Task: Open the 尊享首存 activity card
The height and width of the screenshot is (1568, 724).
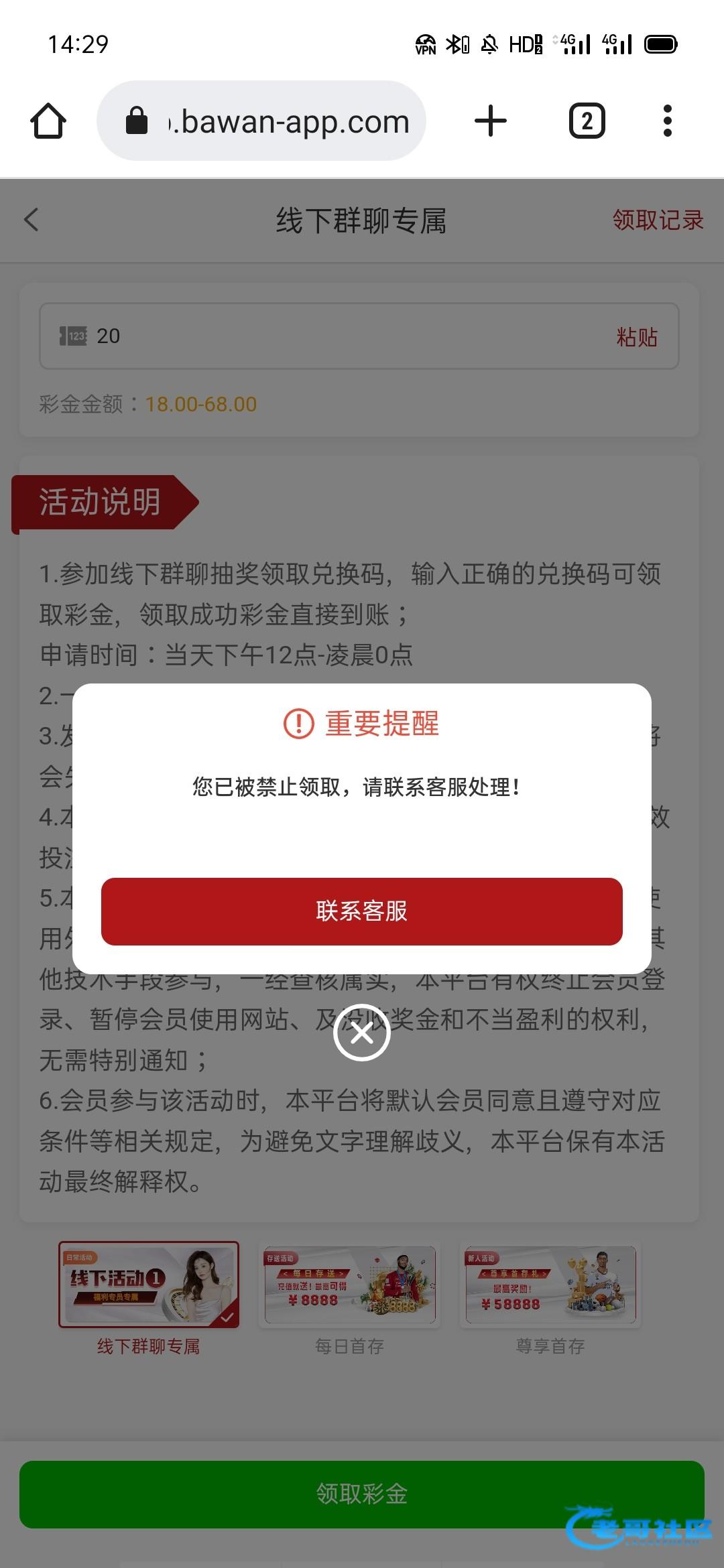Action: 550,1285
